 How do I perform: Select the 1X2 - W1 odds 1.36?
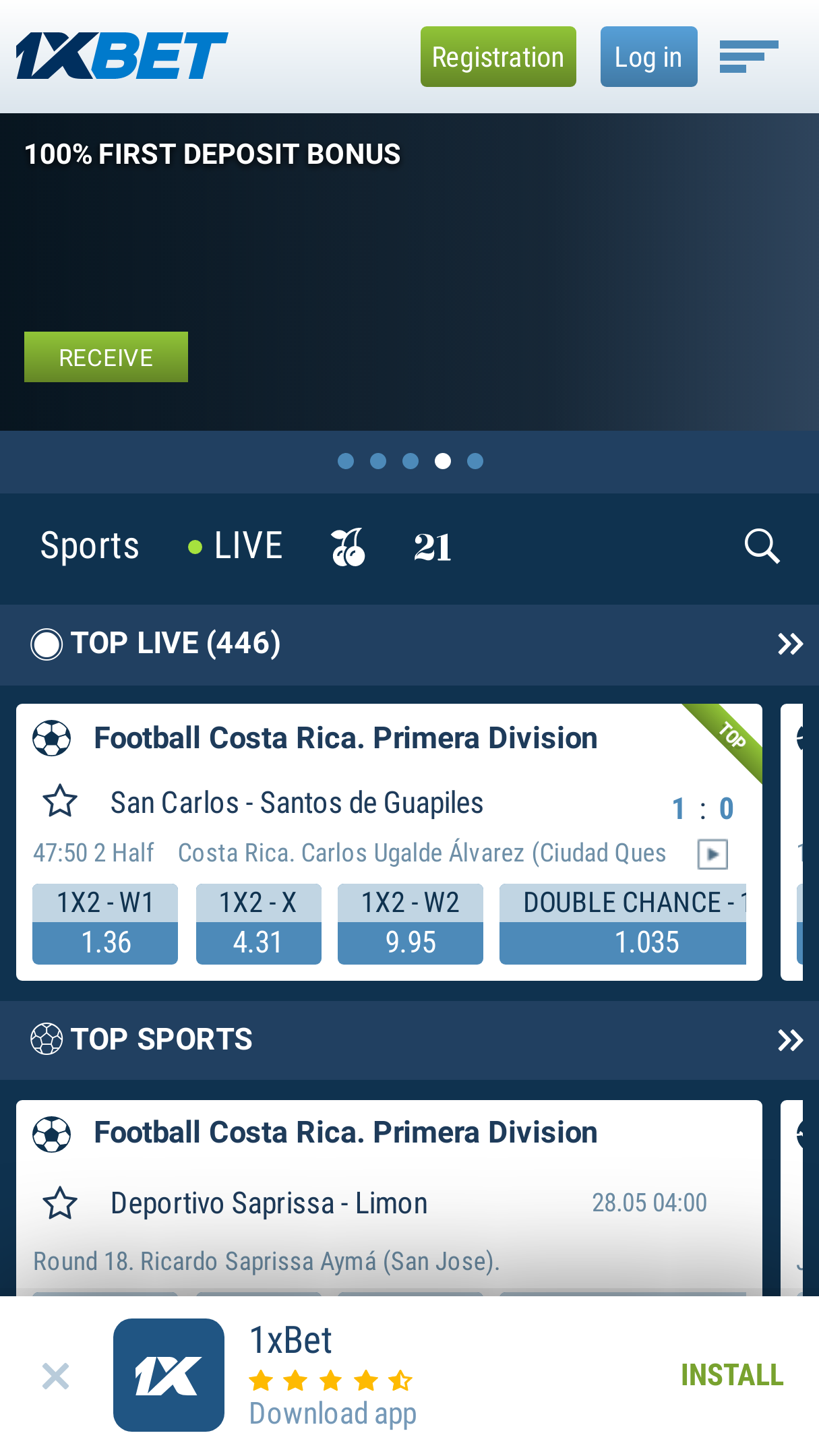[105, 923]
